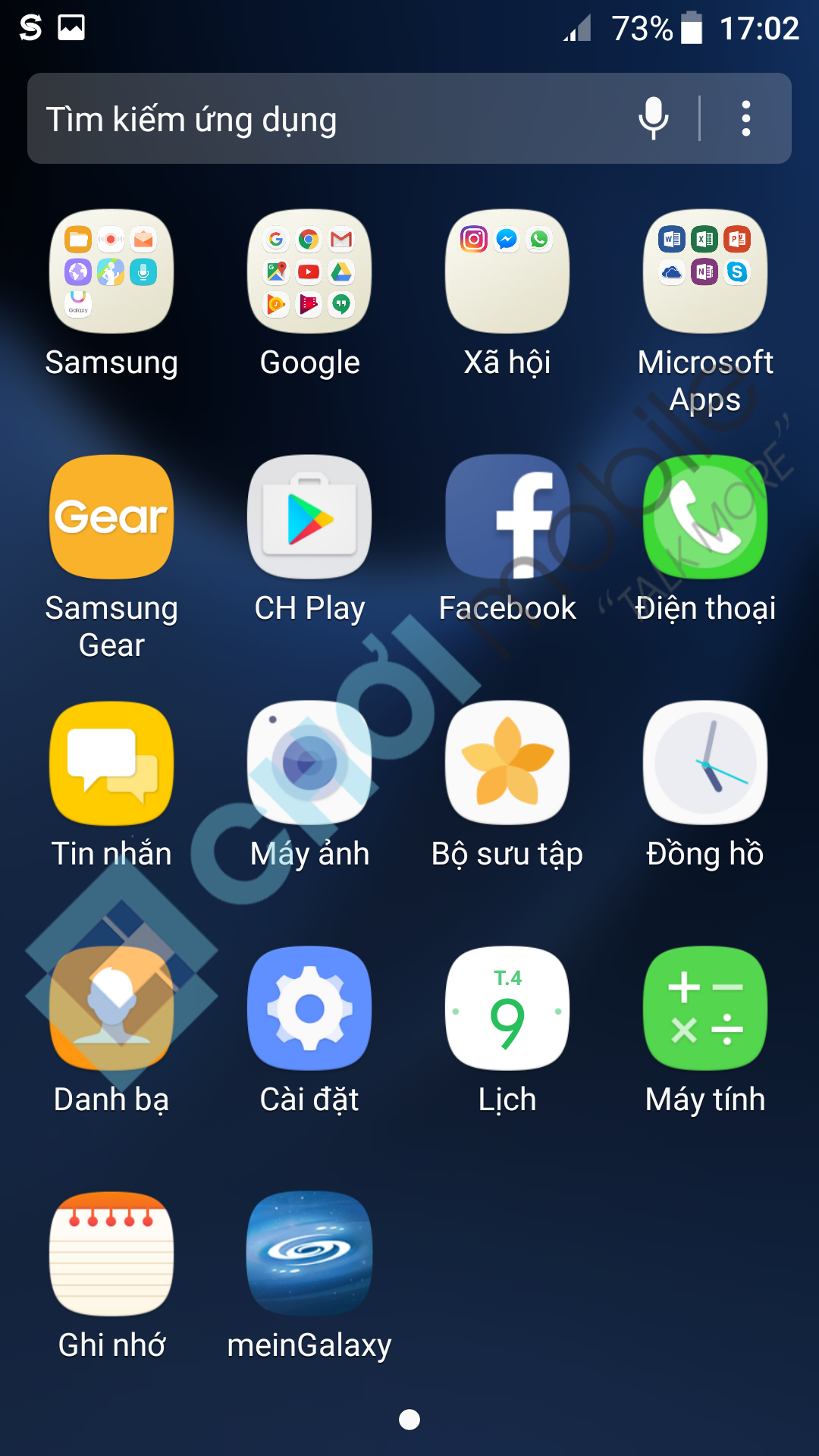Image resolution: width=819 pixels, height=1456 pixels.
Task: Open Điện thoại phone app
Action: (x=705, y=517)
